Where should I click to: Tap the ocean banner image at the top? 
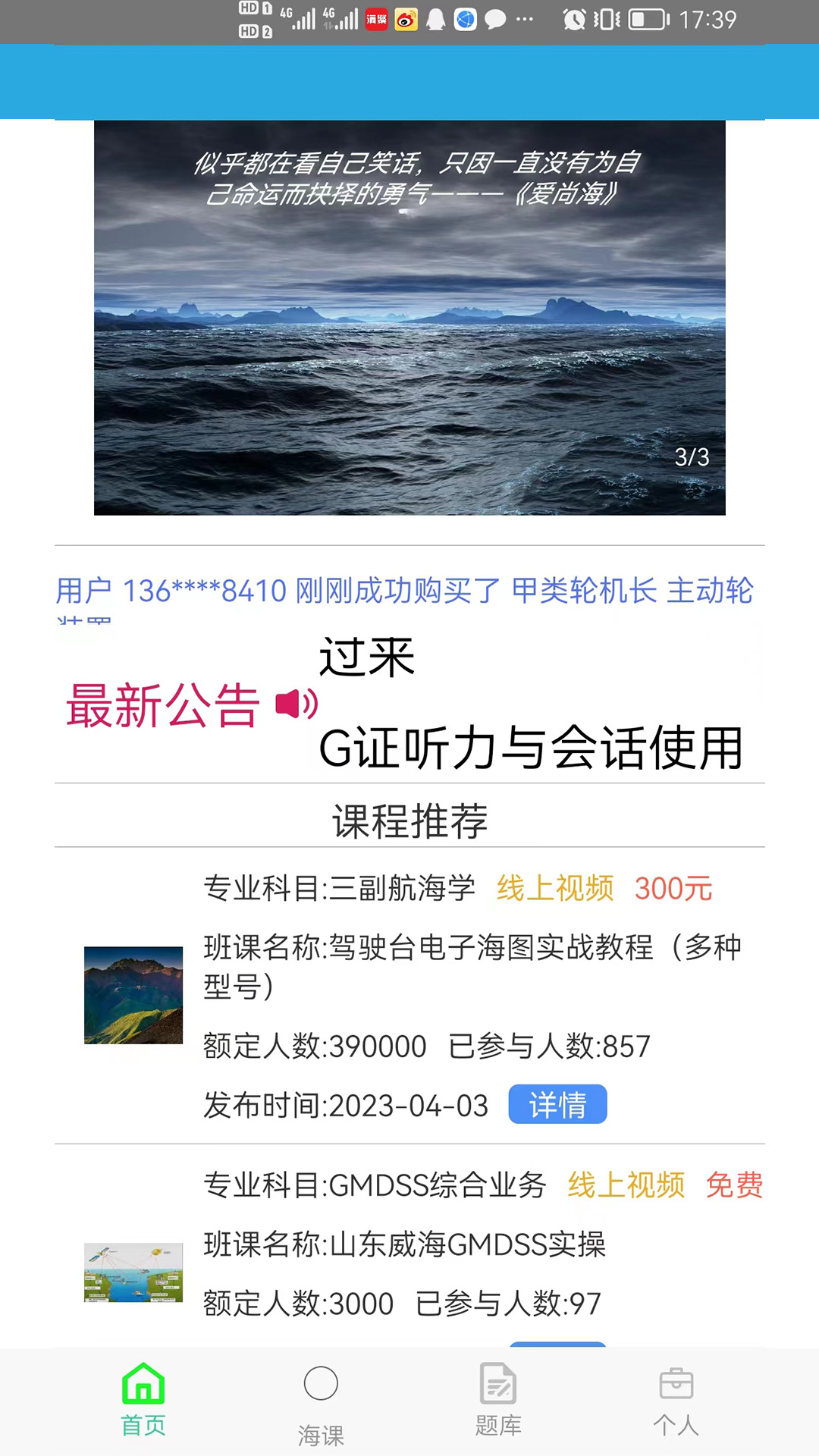[409, 318]
